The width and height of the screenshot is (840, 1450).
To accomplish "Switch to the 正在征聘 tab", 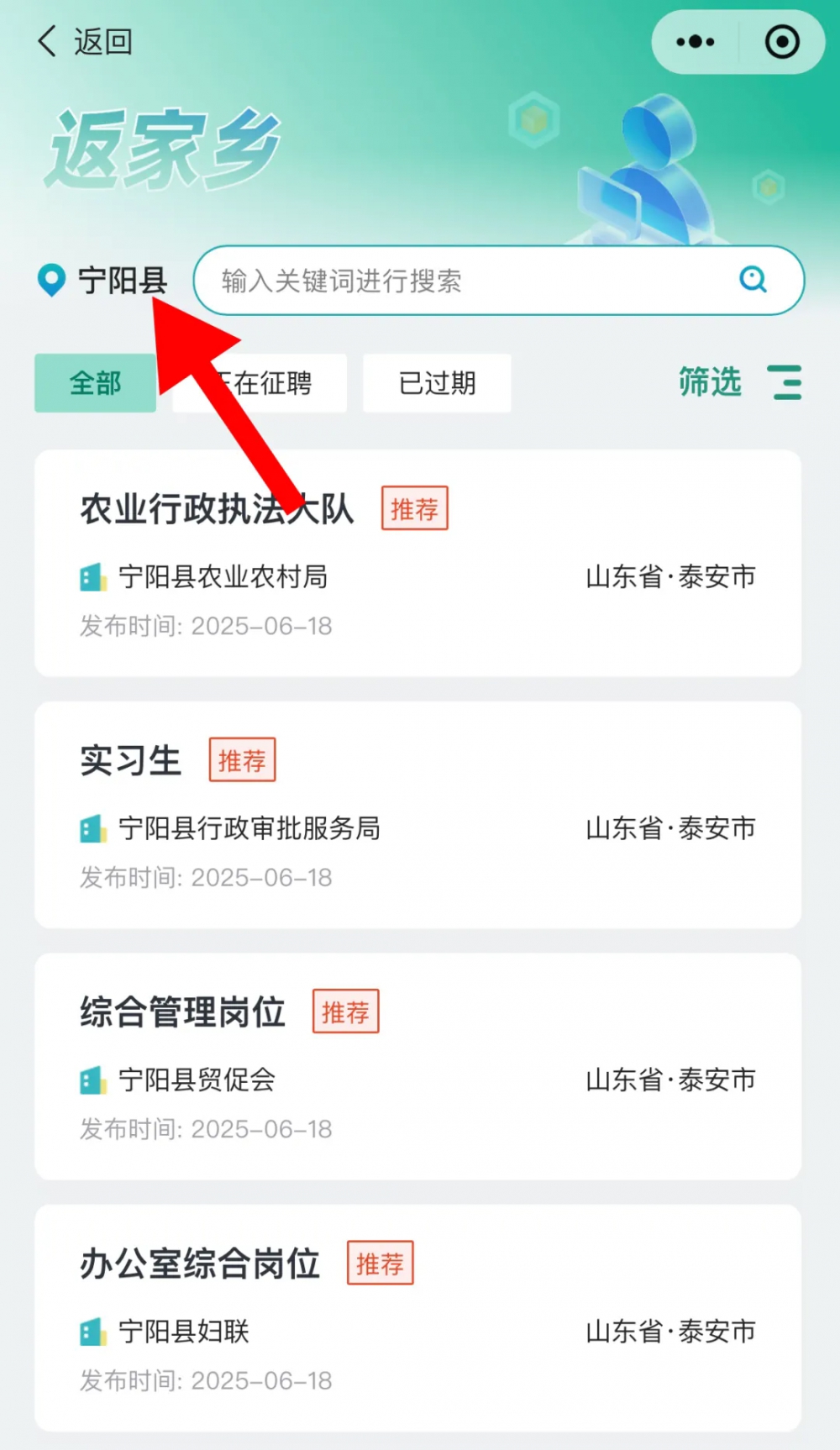I will coord(259,383).
